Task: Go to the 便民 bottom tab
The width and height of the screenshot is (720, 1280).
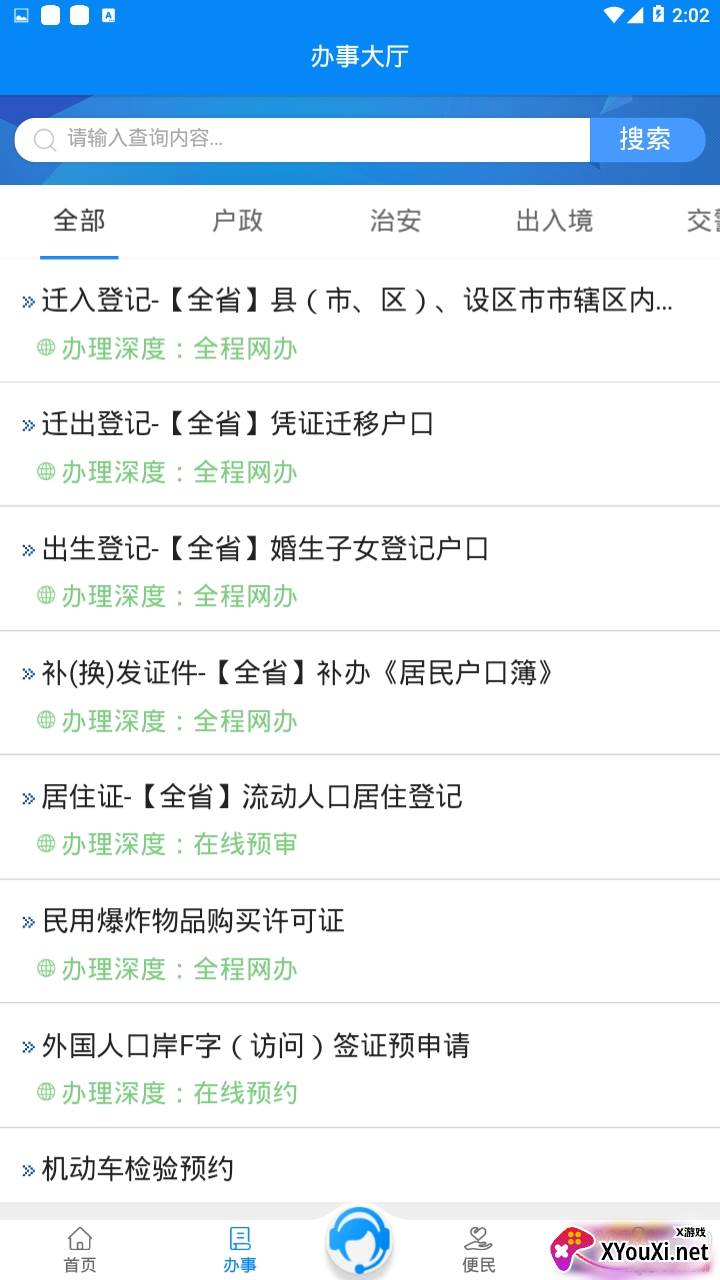Action: [479, 1250]
